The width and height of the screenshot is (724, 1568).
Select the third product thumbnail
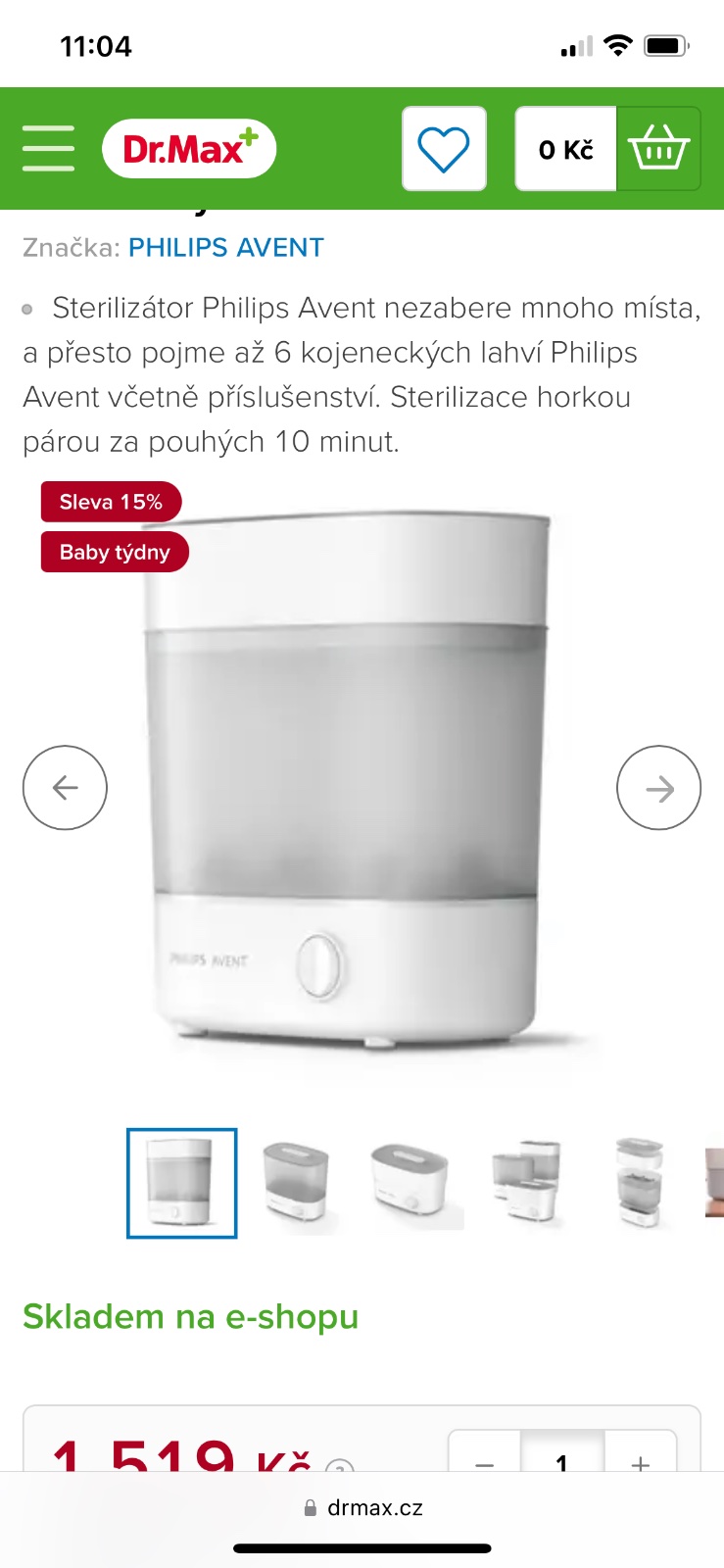tap(410, 1183)
